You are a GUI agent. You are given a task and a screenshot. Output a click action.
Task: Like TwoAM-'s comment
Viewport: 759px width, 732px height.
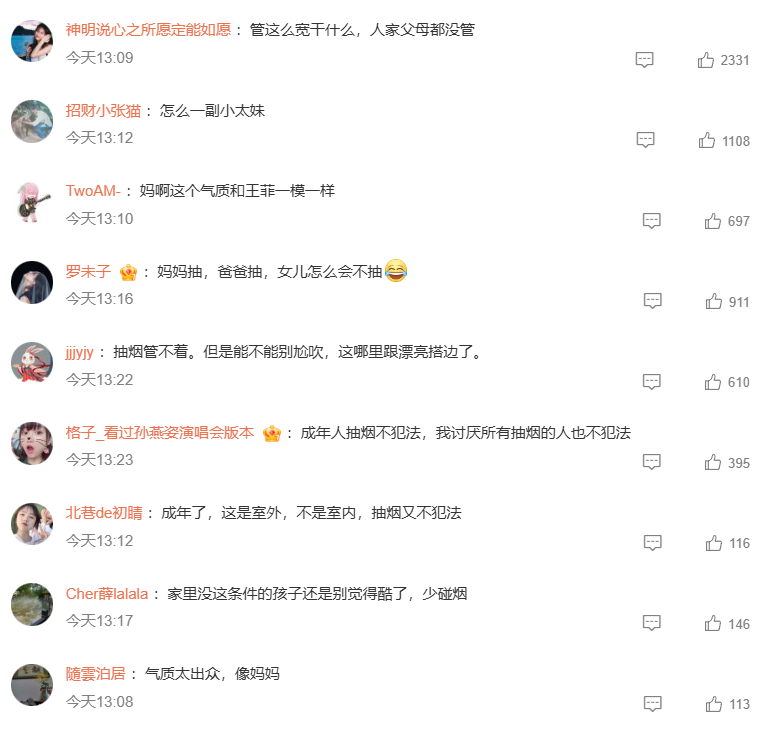(x=713, y=221)
